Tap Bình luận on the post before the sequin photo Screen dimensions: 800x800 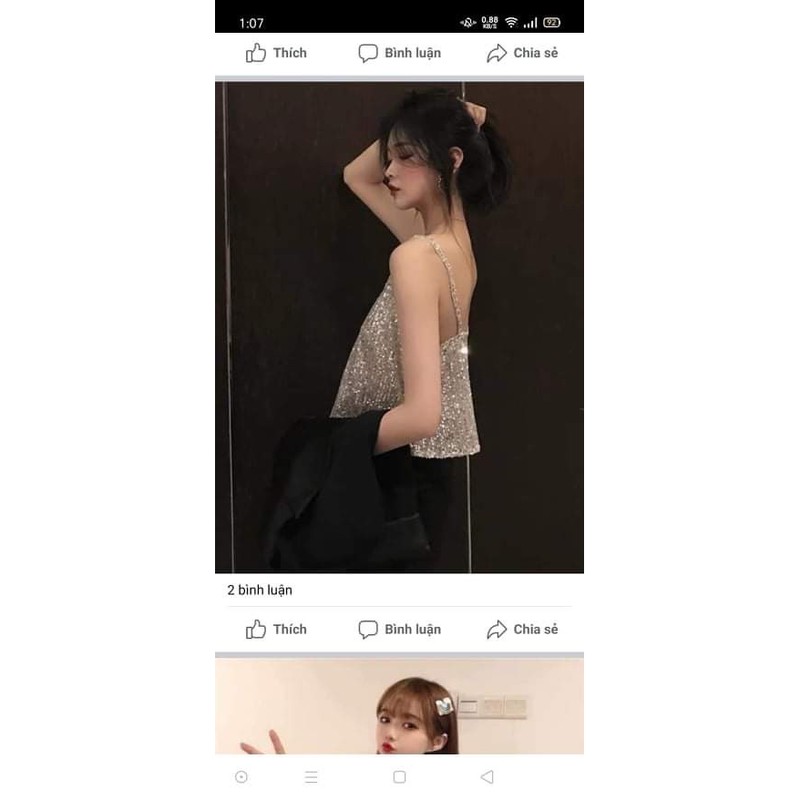click(399, 53)
